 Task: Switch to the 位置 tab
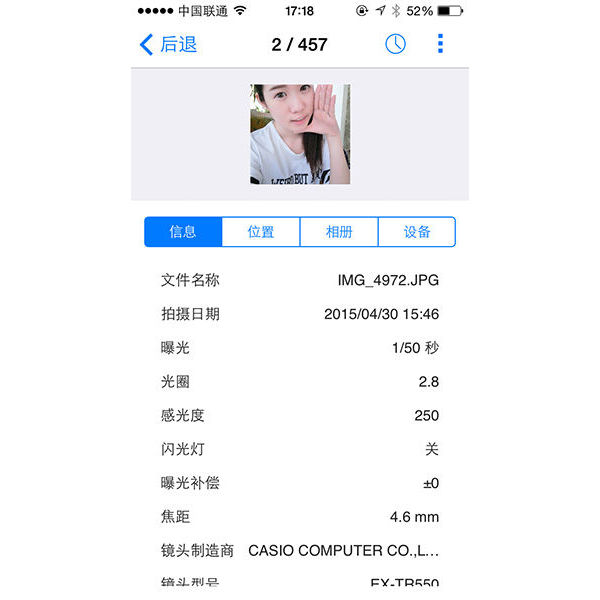click(x=261, y=232)
